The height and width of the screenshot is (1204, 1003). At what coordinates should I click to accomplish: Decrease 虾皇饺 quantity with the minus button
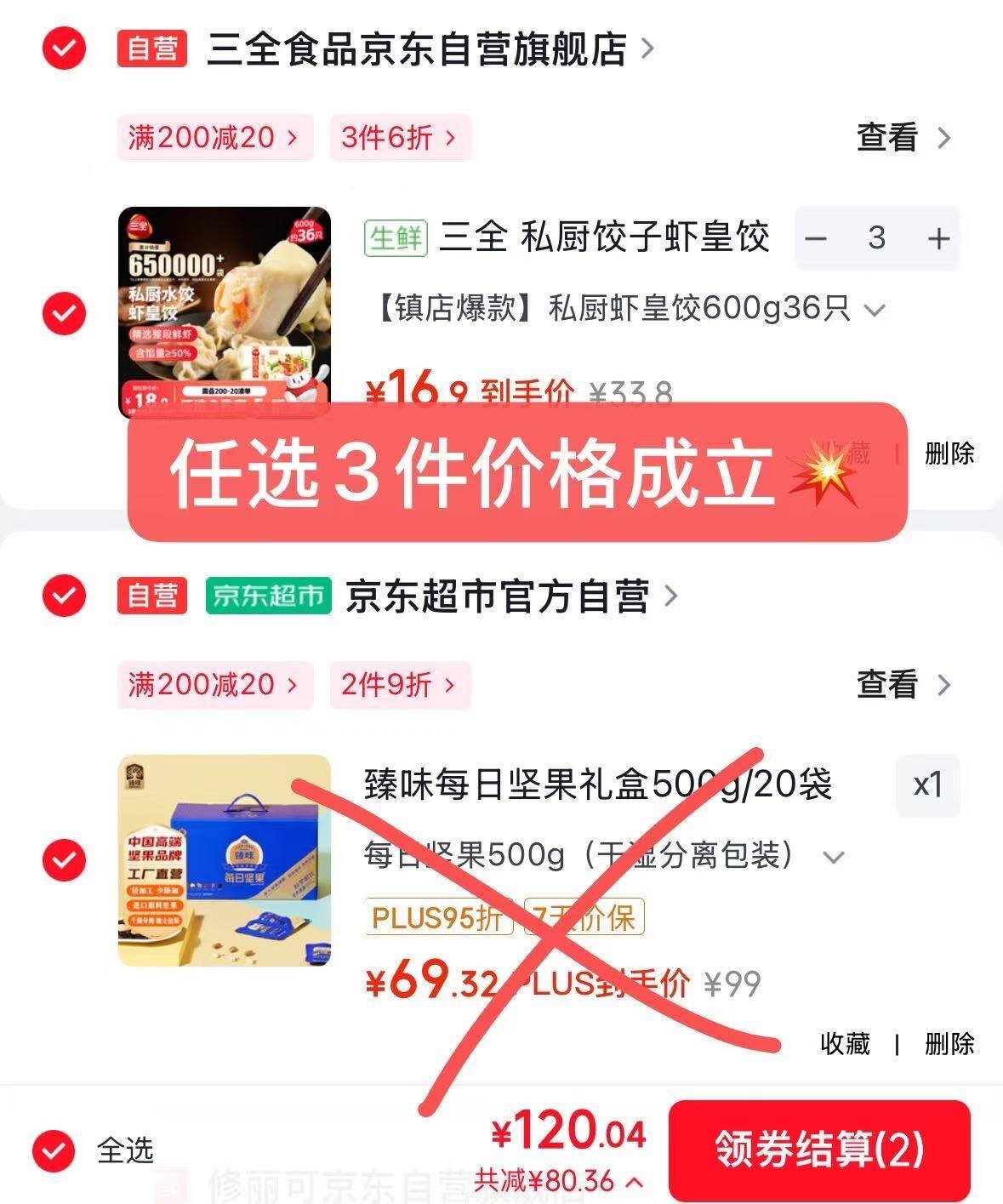[816, 239]
